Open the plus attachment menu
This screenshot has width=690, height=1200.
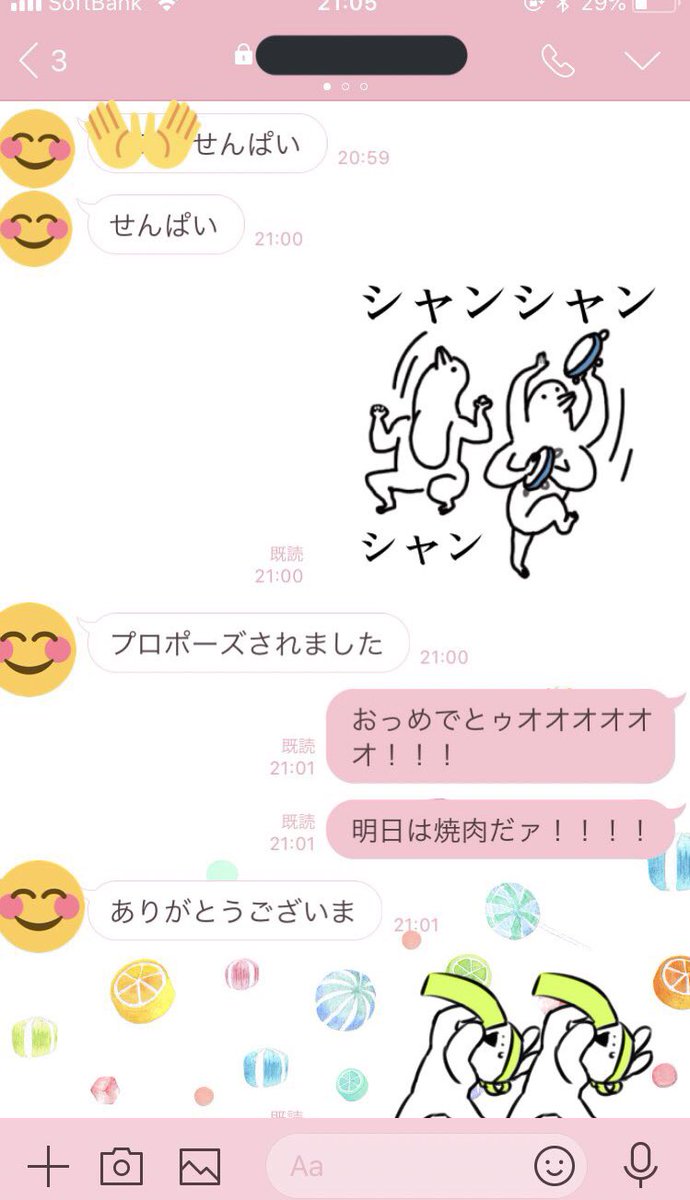[x=47, y=1166]
